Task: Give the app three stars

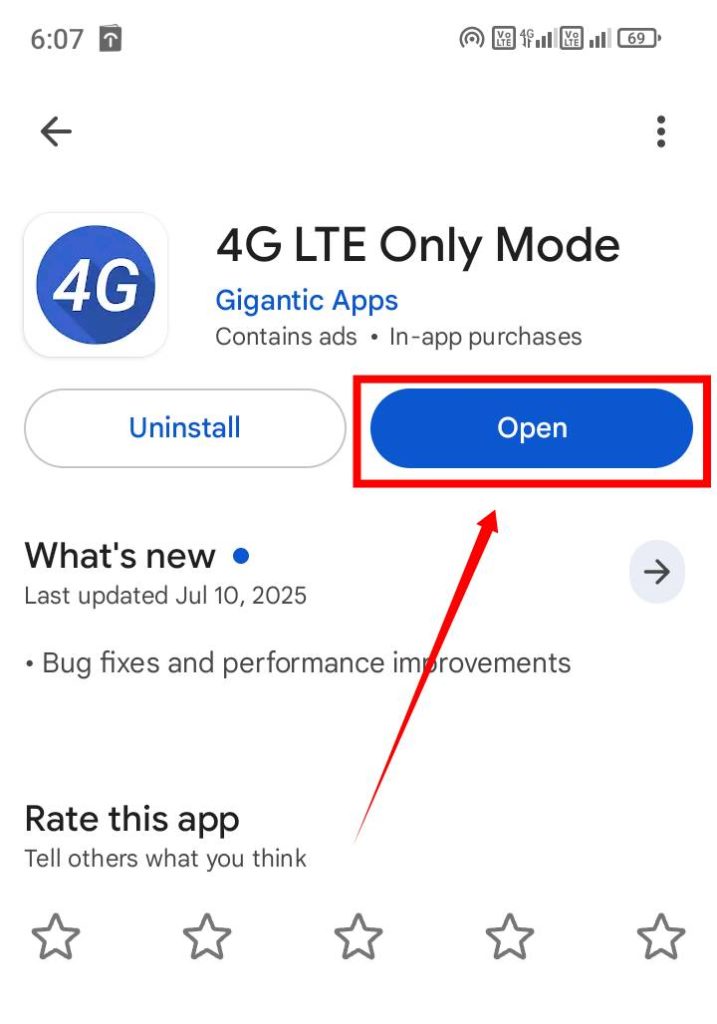Action: pyautogui.click(x=358, y=937)
